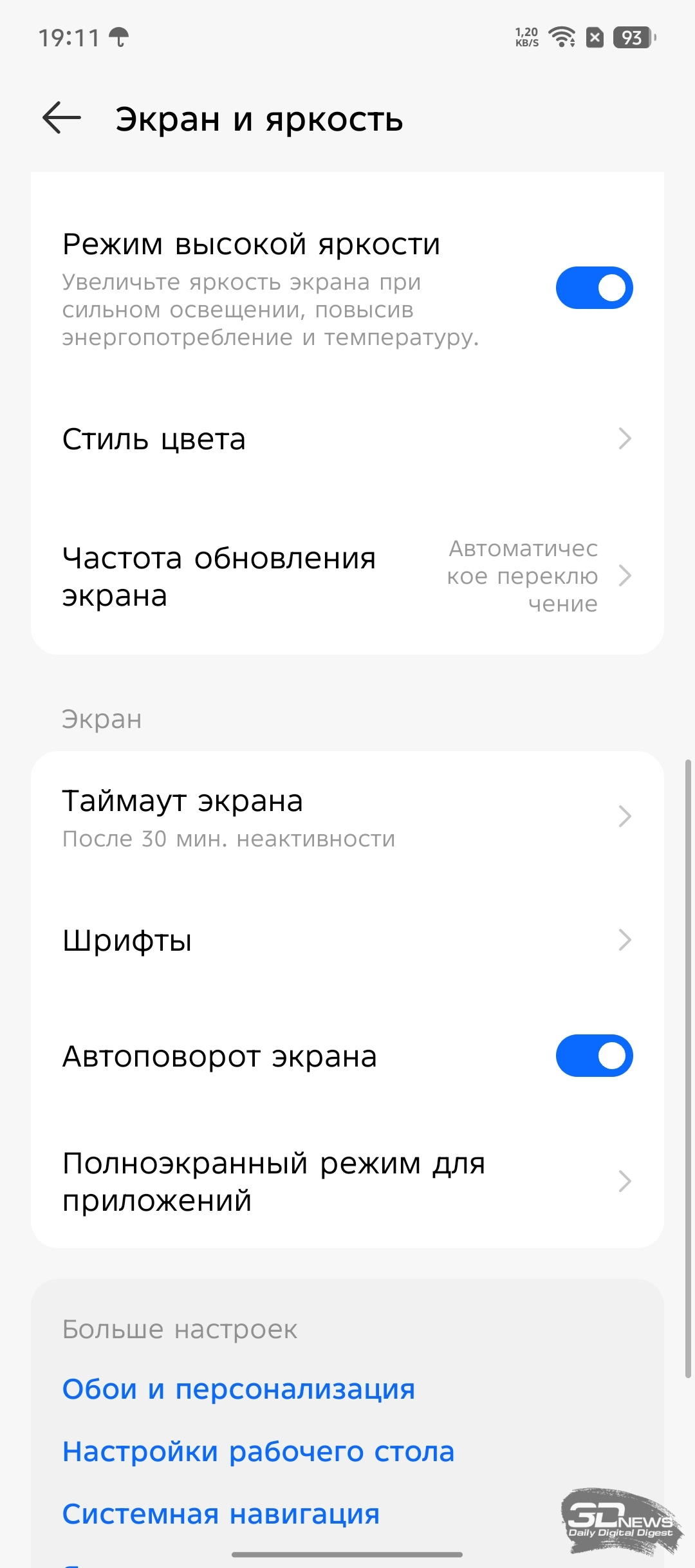Disable the Режим высокой яркости switch
Viewport: 695px width, 1568px height.
594,288
